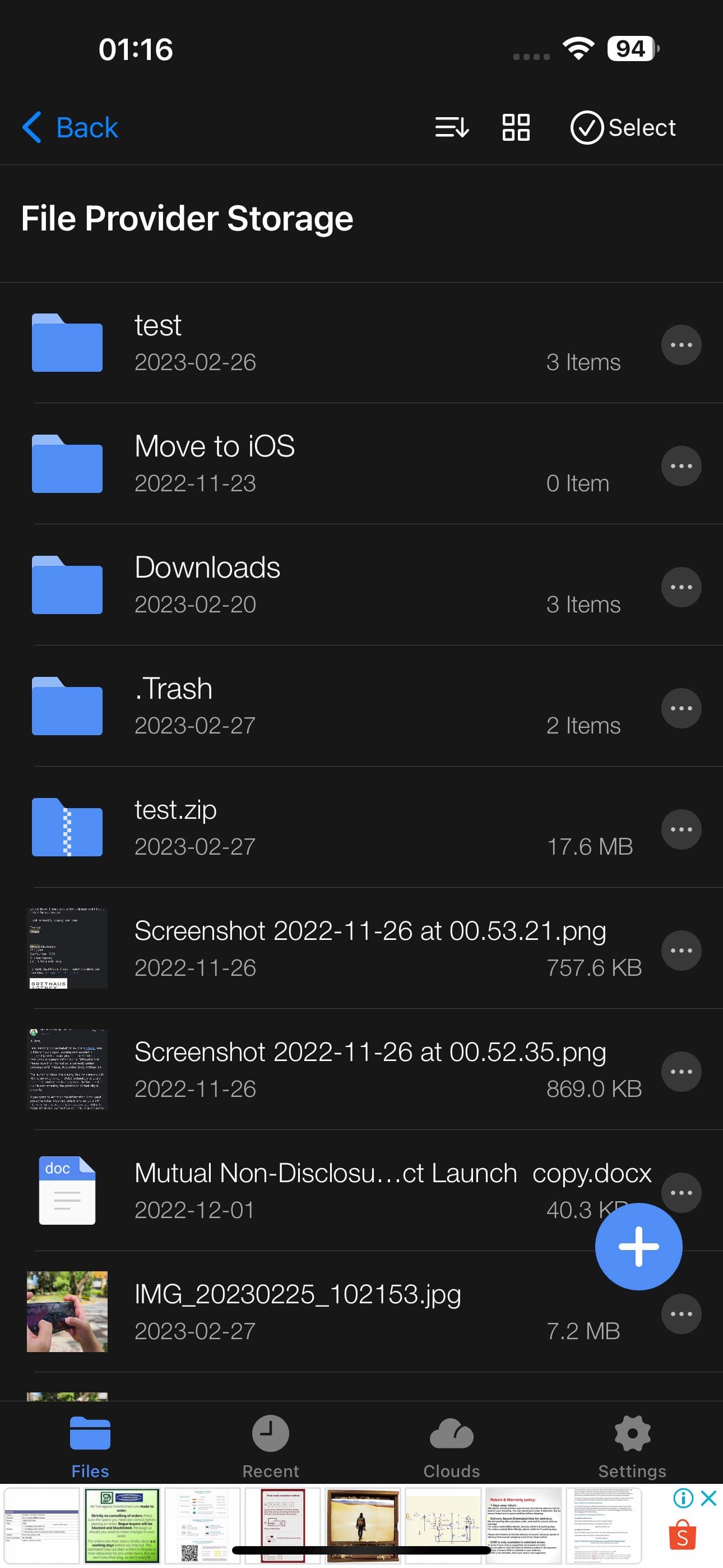The width and height of the screenshot is (723, 1568).
Task: Open more options for IMG_20230225_102153.jpg
Action: [680, 1313]
